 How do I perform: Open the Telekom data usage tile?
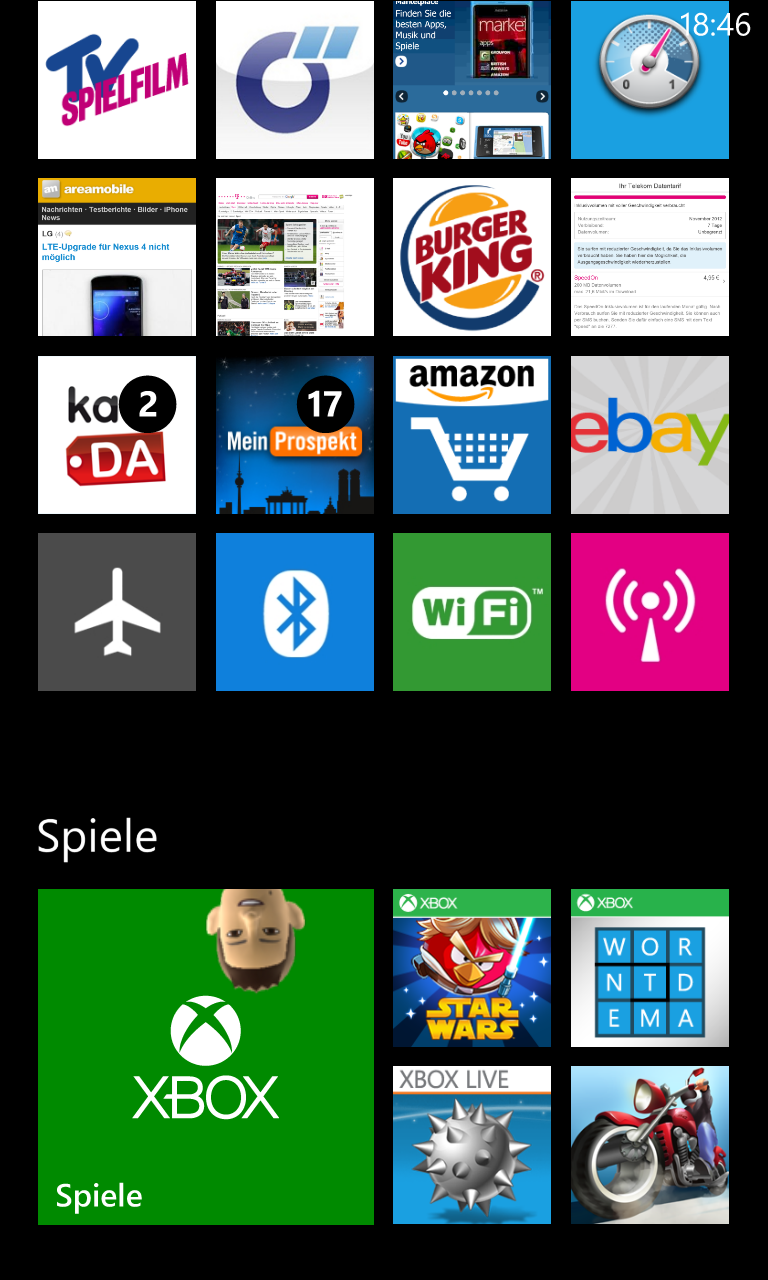click(650, 257)
